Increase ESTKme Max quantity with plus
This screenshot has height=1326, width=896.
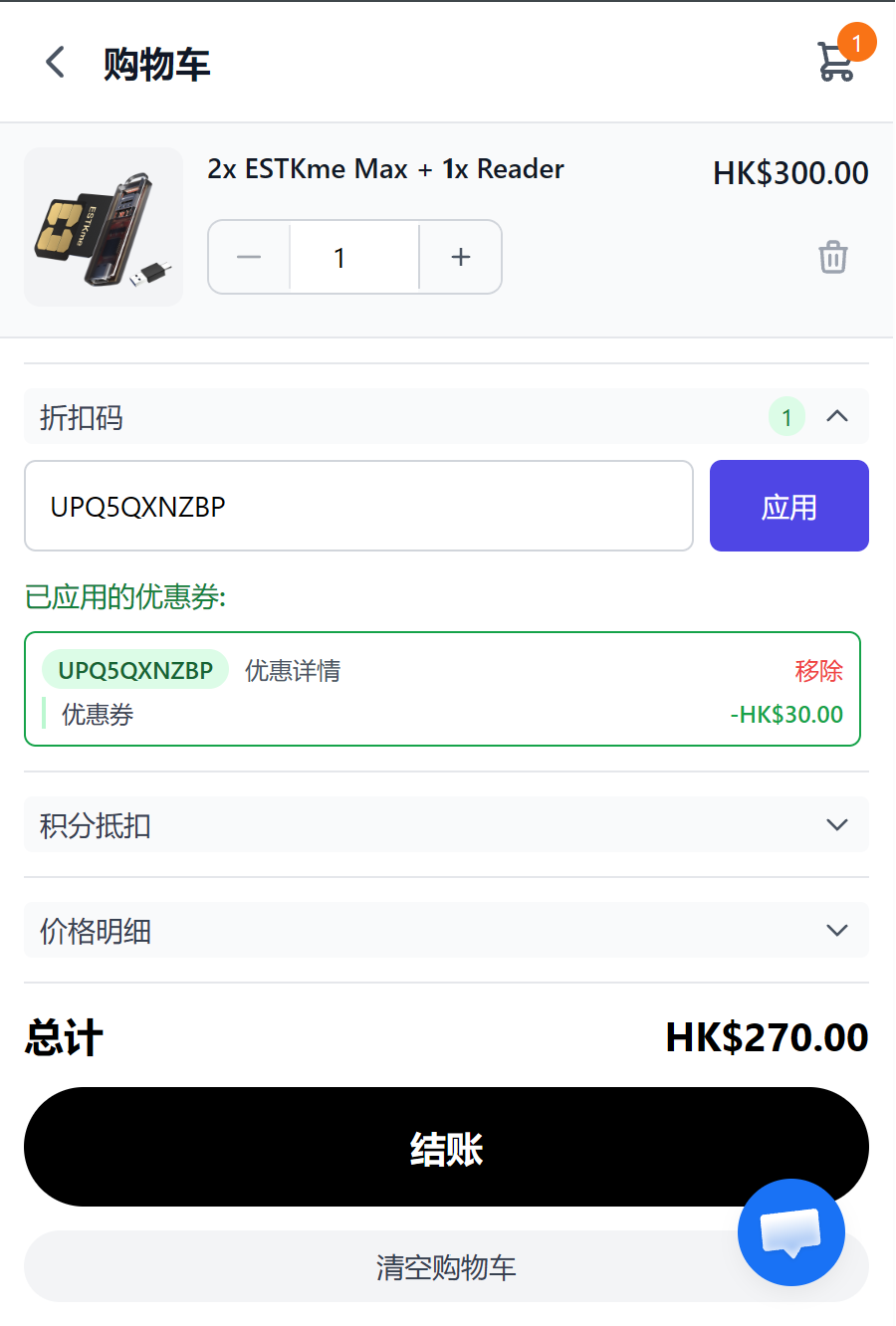click(x=460, y=258)
